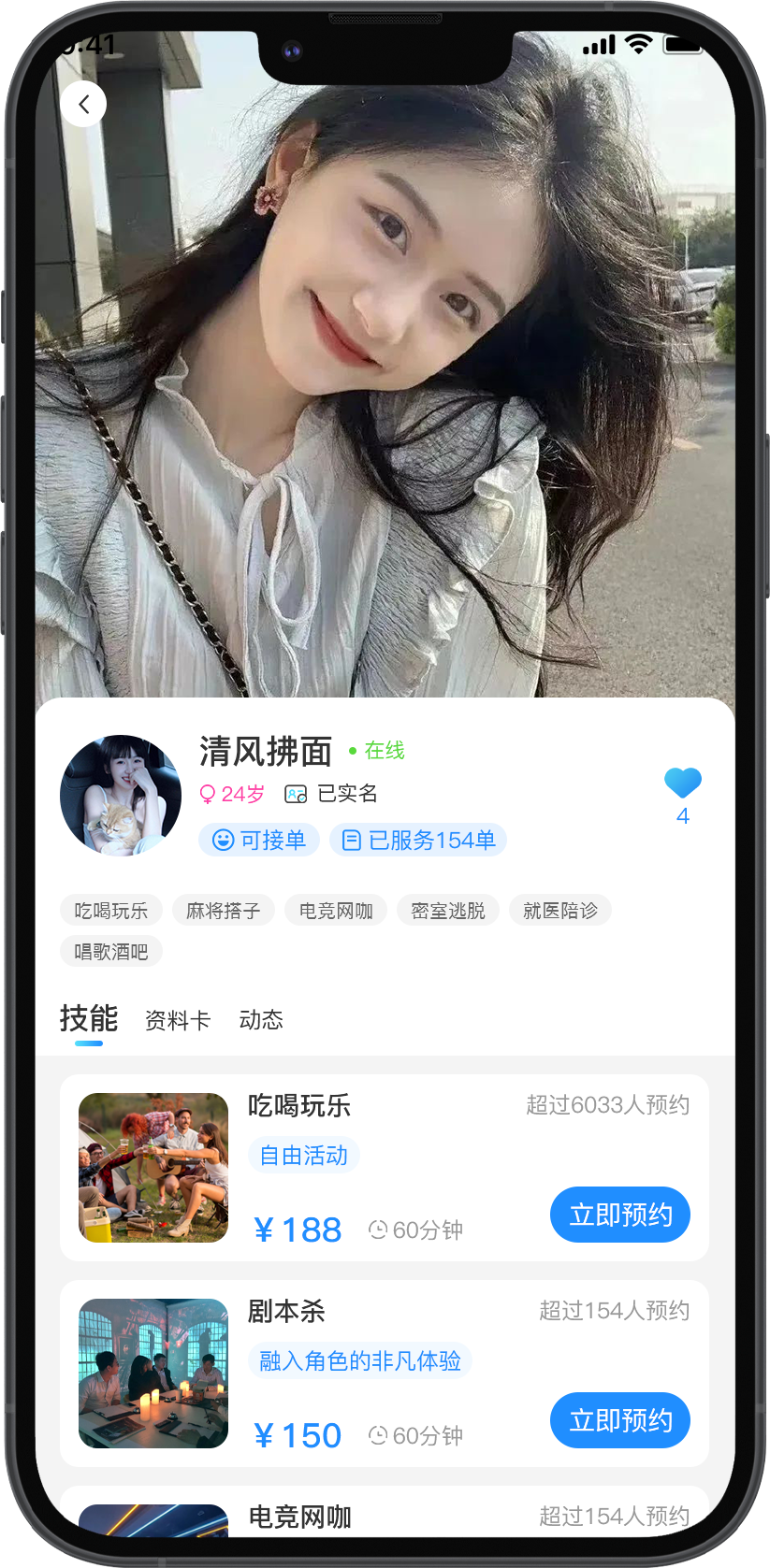Open the 吃喝玩乐 skill image
Screen dimensions: 770x1568
pyautogui.click(x=153, y=1168)
